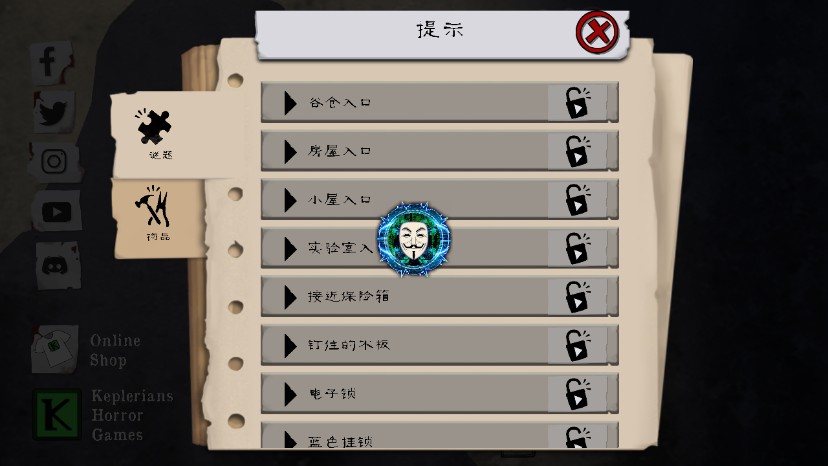828x466 pixels.
Task: Switch to the 谜题 puzzle tab
Action: click(156, 132)
